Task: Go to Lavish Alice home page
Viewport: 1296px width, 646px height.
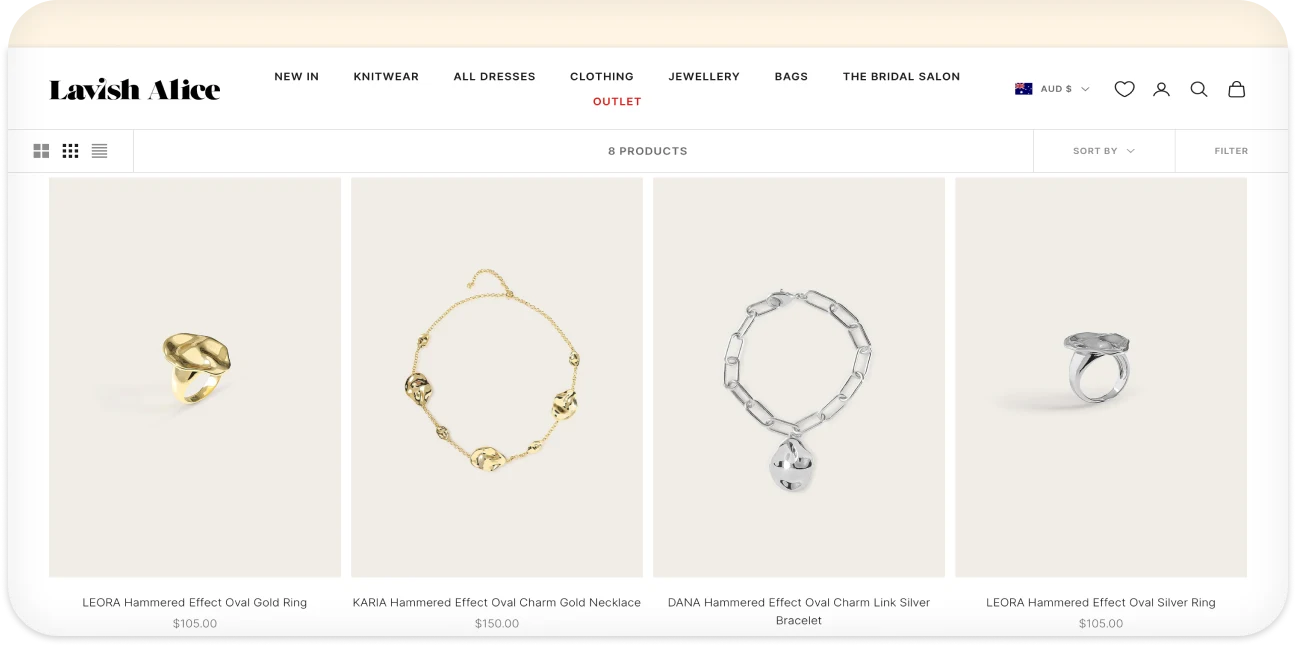Action: pyautogui.click(x=135, y=90)
